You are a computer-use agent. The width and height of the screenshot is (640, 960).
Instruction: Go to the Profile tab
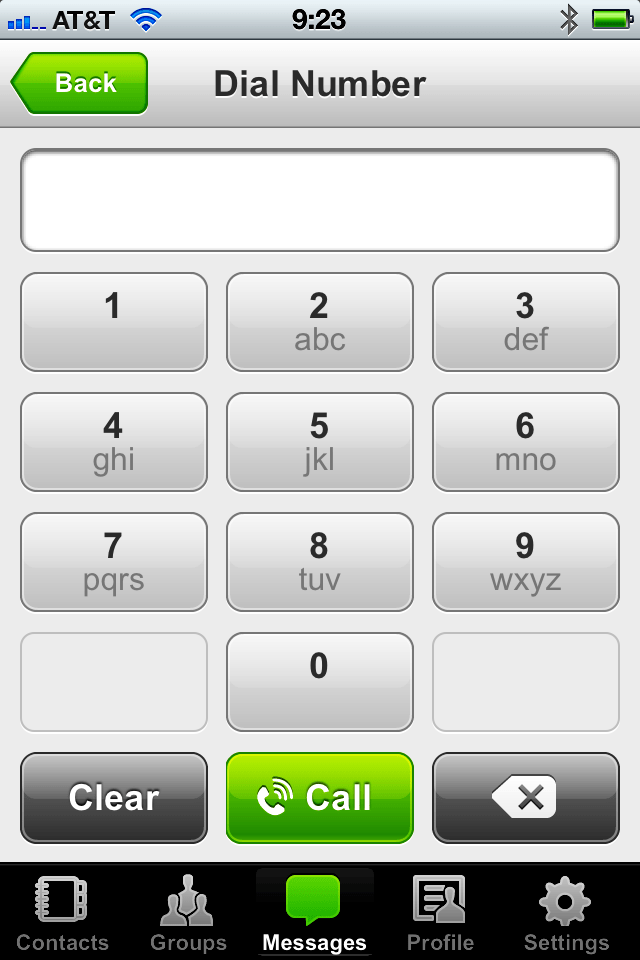coord(440,913)
